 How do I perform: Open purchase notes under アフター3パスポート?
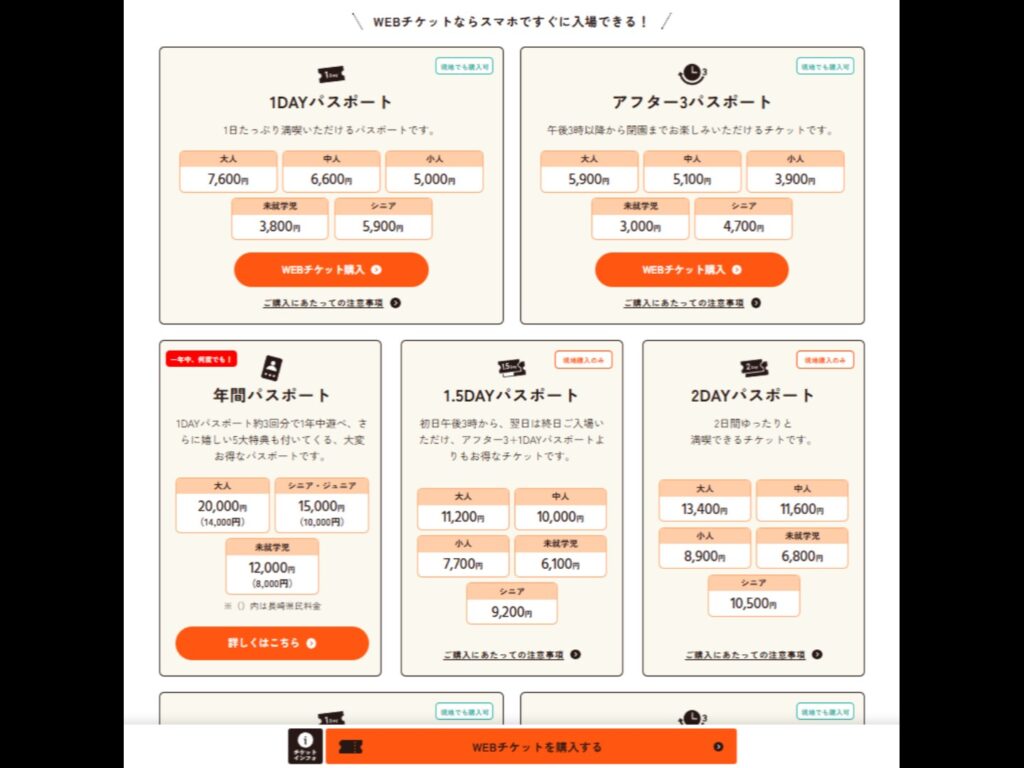691,303
